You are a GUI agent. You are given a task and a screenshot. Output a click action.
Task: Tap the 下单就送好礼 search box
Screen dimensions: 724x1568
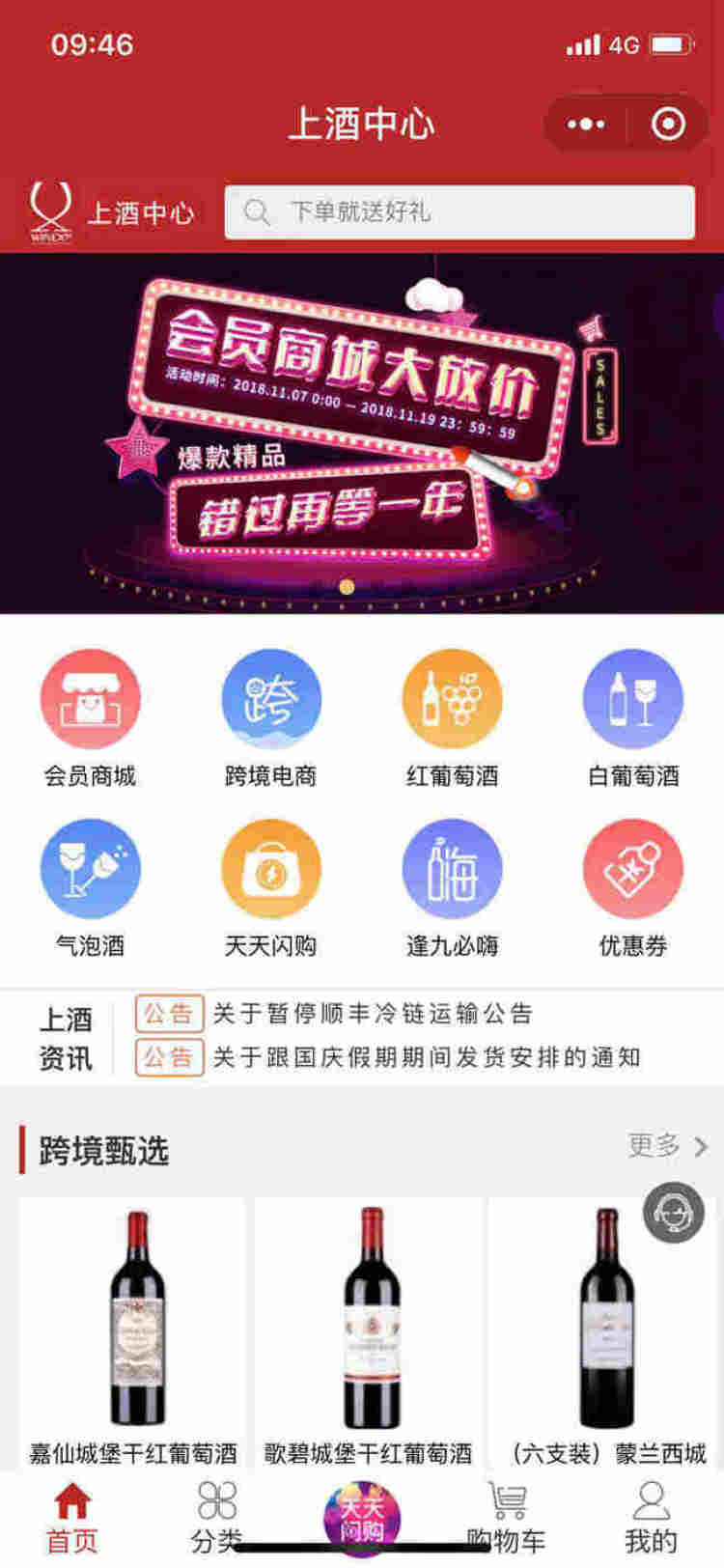click(x=459, y=211)
